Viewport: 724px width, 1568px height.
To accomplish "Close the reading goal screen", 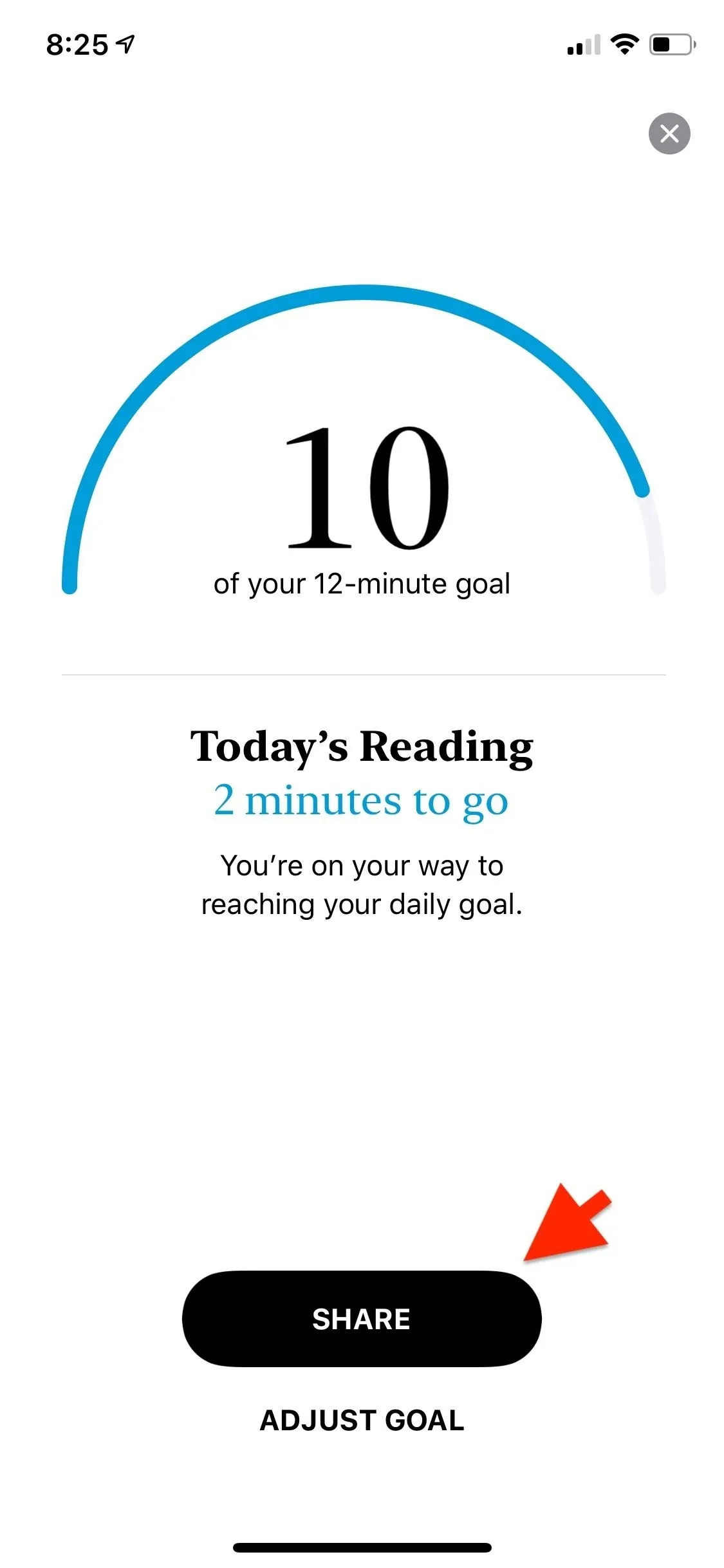I will [669, 134].
